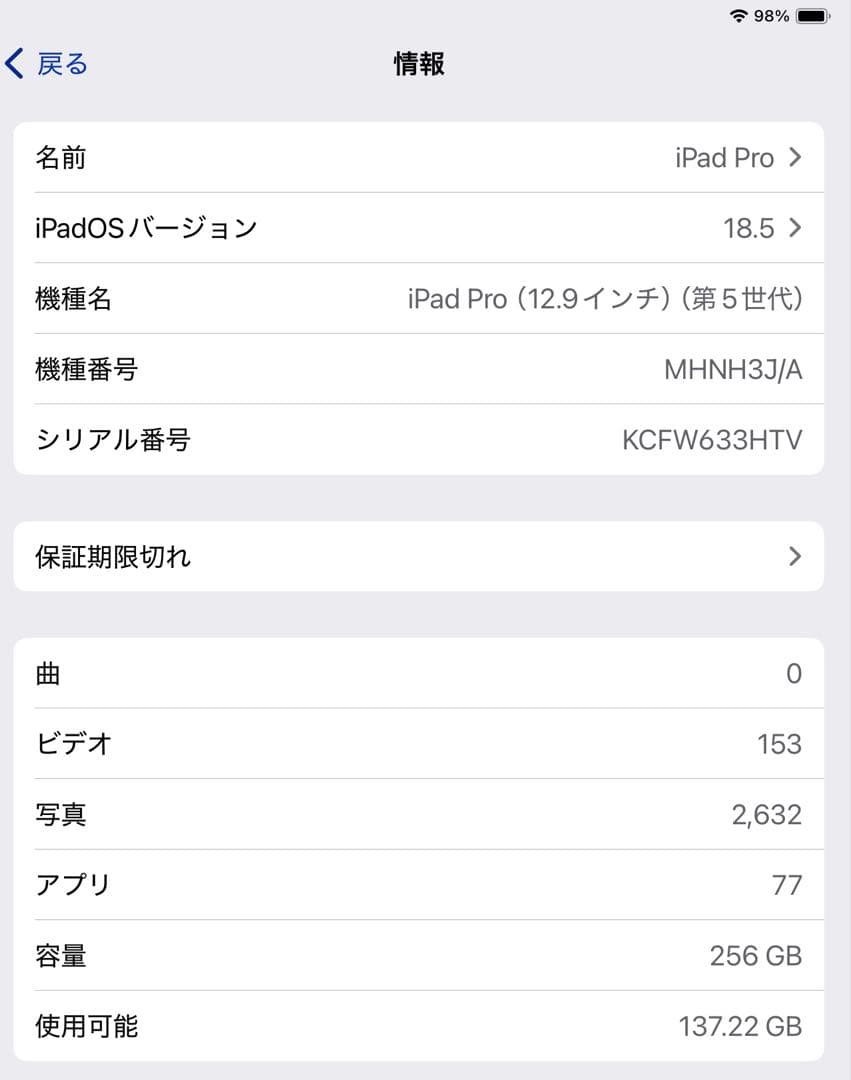
Task: Tap the back arrow chevron next to 戻る
Action: [x=12, y=63]
